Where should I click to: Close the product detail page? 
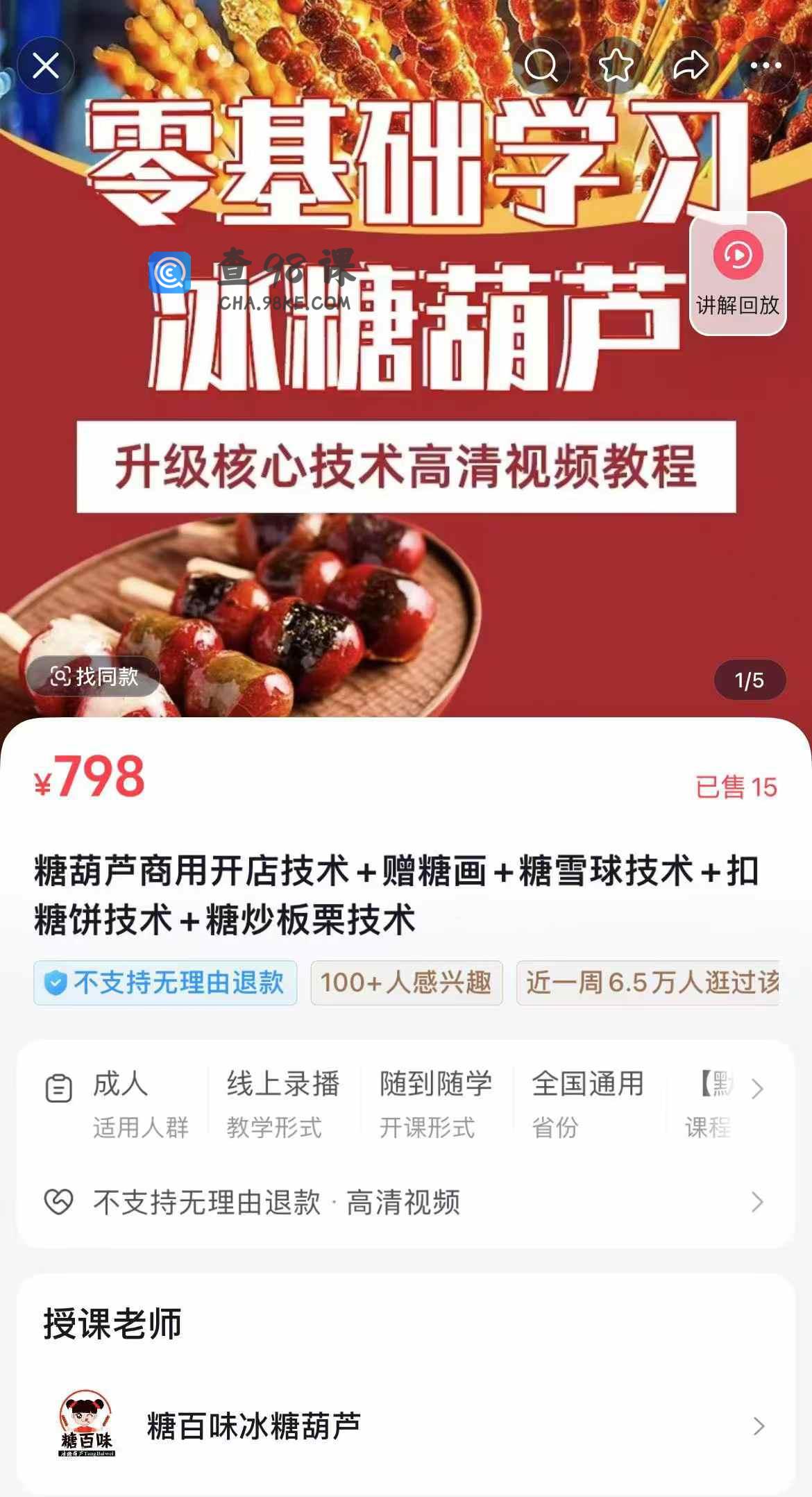click(46, 67)
